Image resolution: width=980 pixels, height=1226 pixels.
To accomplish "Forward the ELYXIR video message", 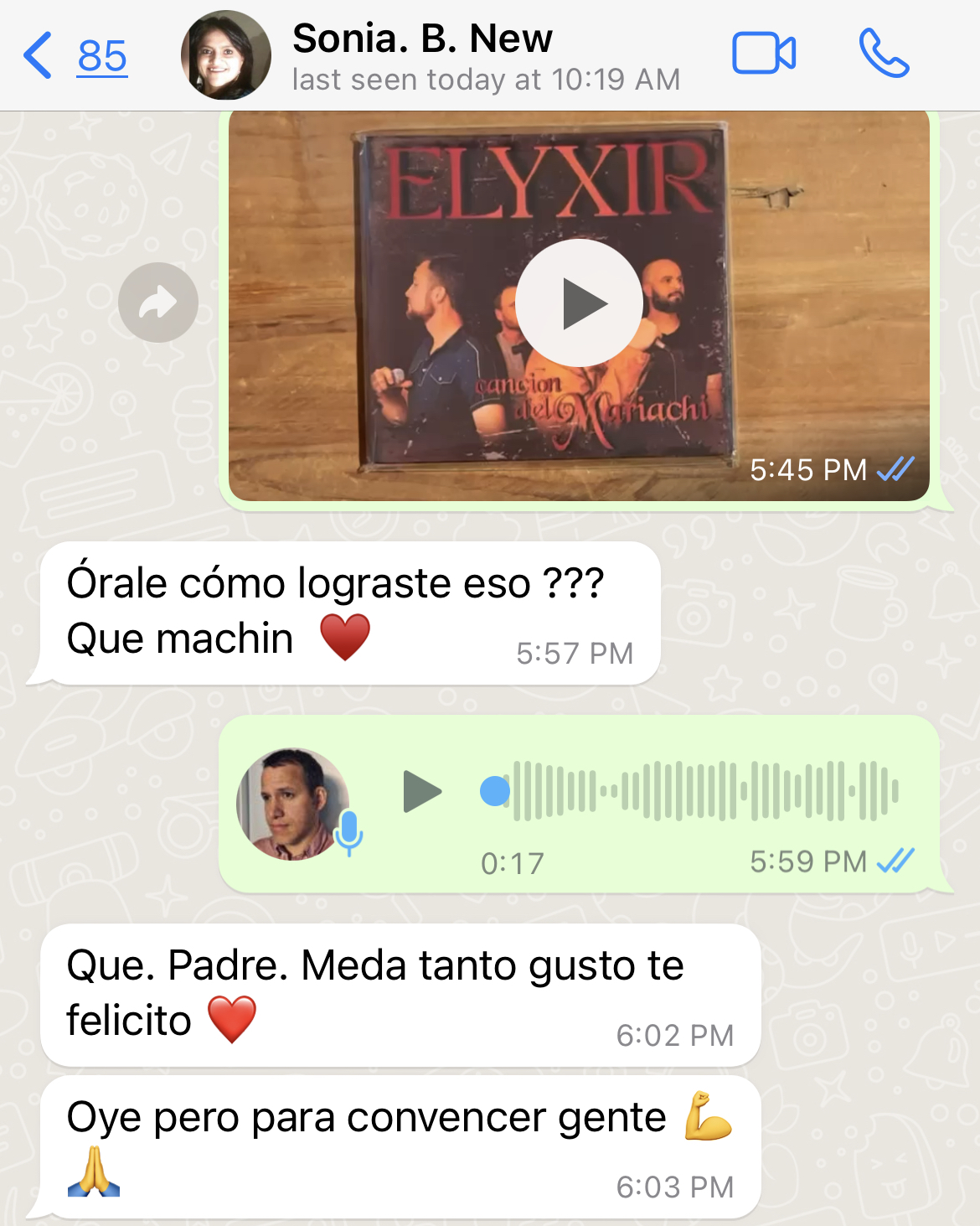I will coord(158,303).
